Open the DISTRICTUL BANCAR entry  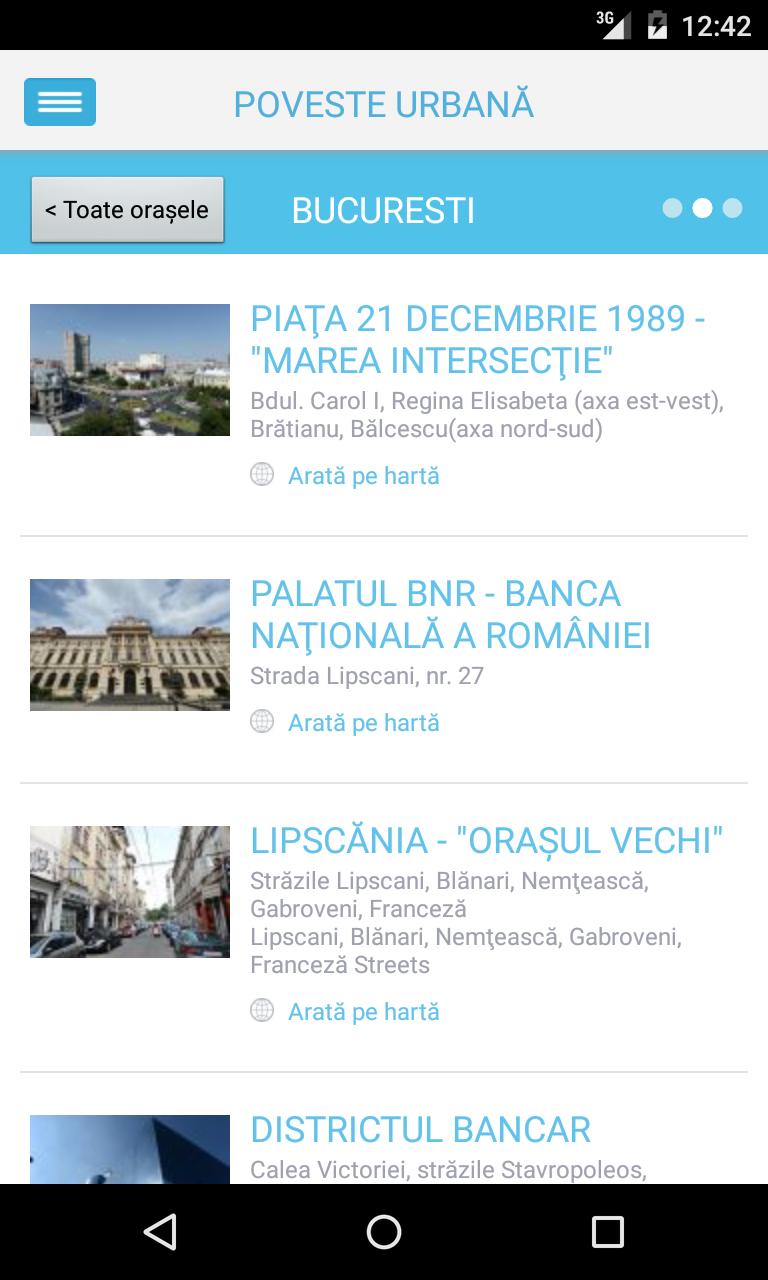tap(421, 1130)
